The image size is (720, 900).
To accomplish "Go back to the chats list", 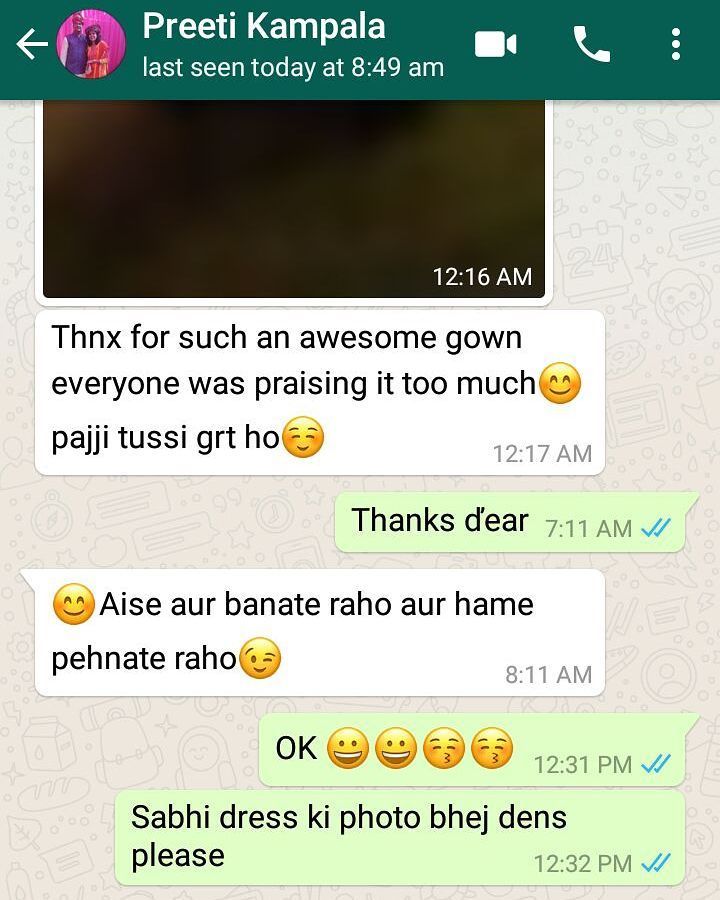I will point(32,45).
